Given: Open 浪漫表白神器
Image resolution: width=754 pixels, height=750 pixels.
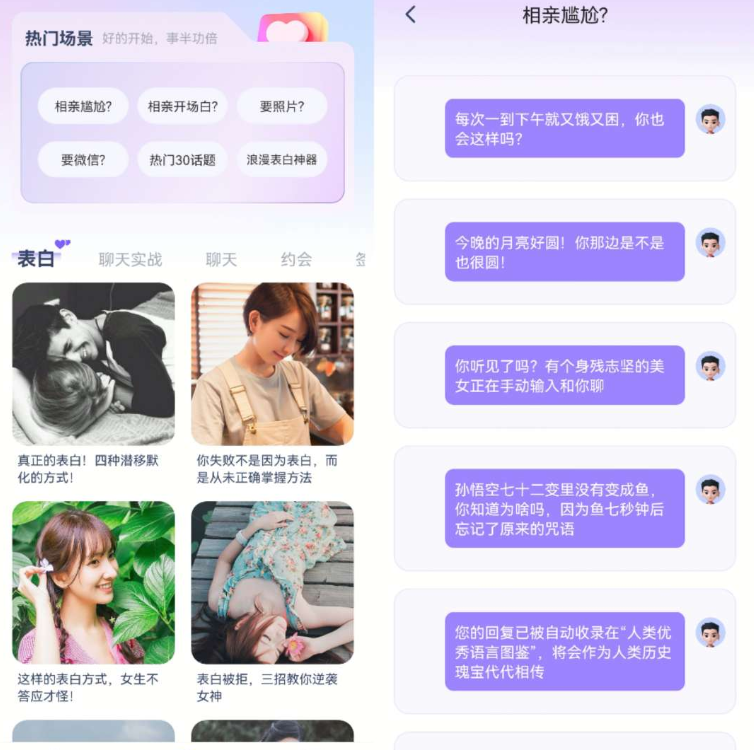Looking at the screenshot, I should point(281,159).
